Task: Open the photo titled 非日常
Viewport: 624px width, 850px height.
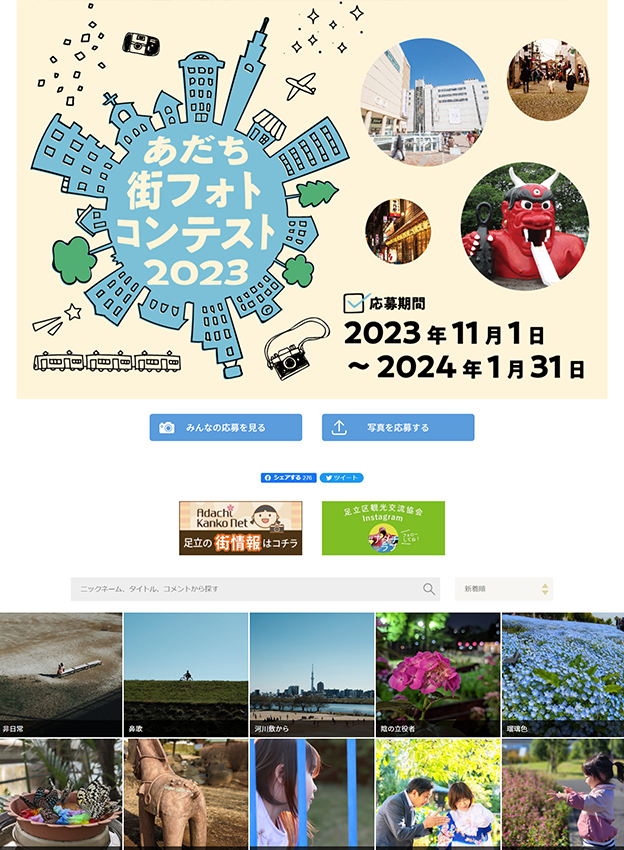Action: (x=61, y=675)
